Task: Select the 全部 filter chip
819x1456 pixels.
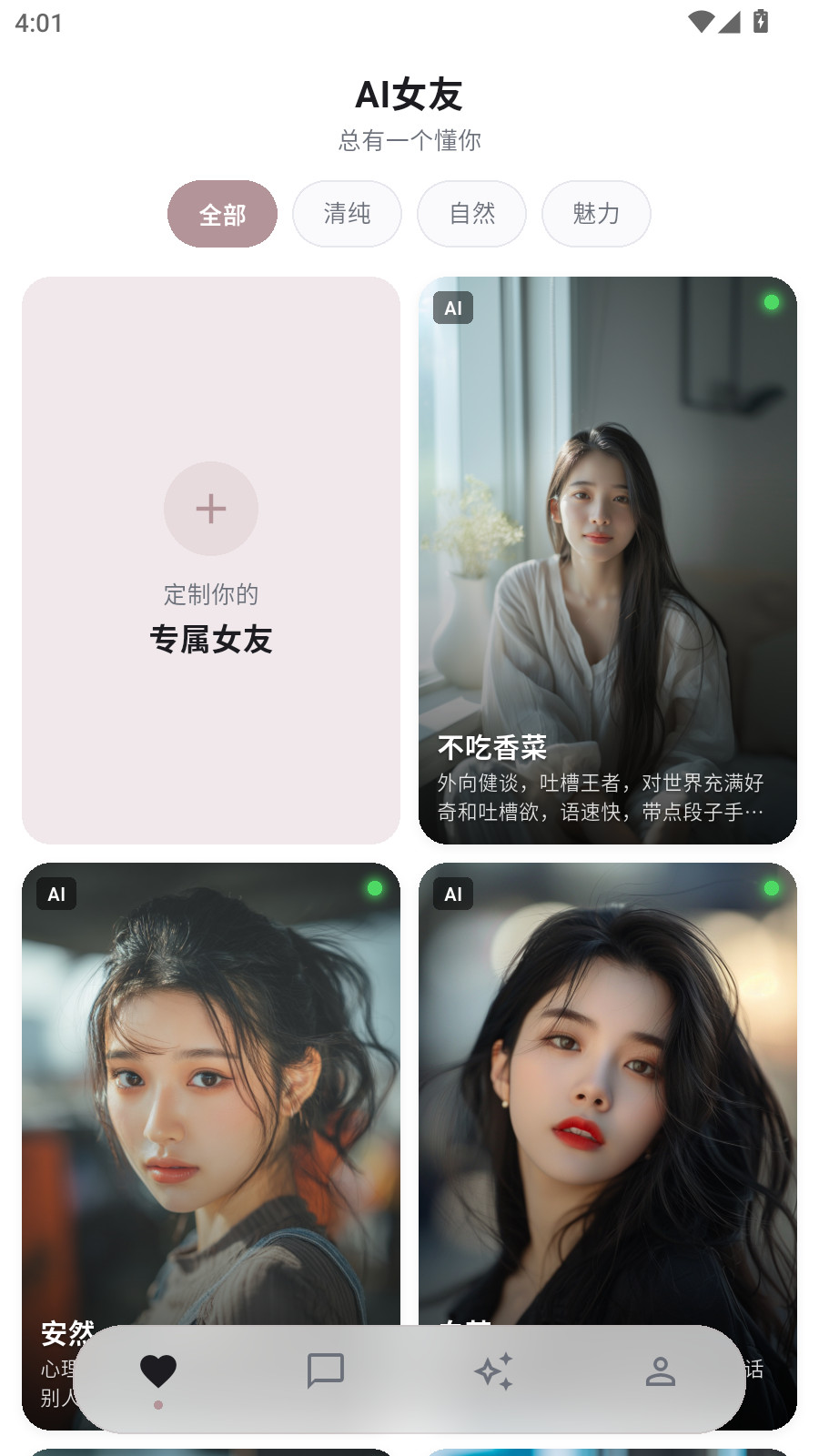Action: pyautogui.click(x=222, y=214)
